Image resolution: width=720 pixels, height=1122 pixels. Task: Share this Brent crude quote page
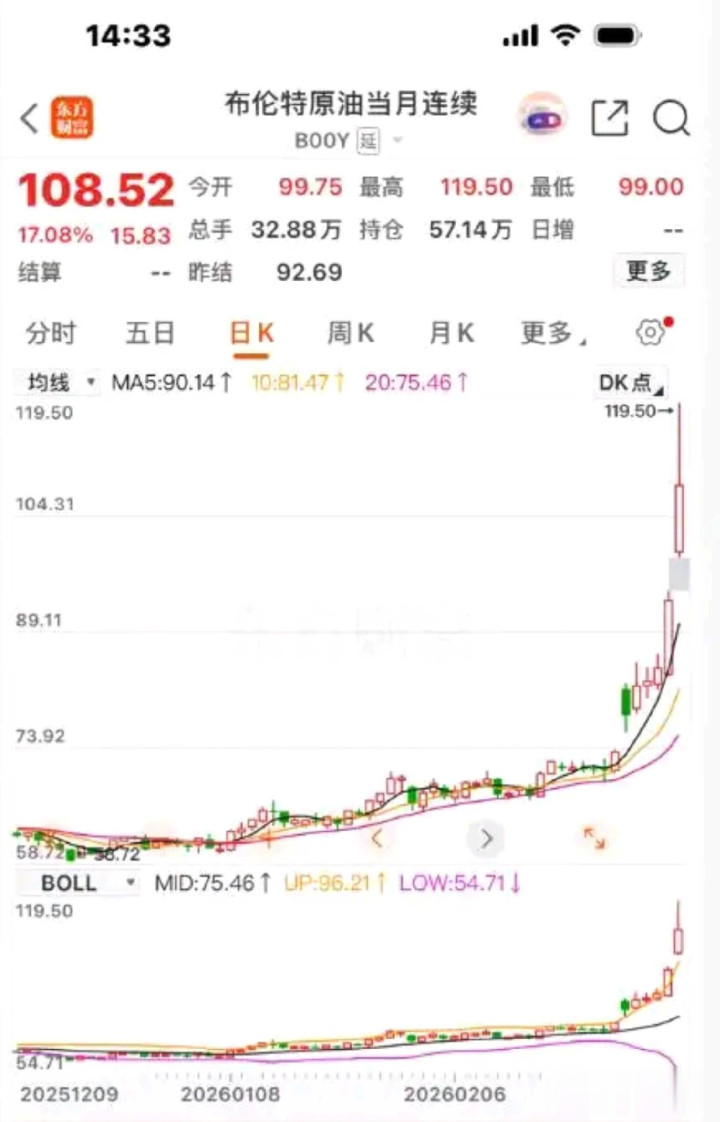click(609, 118)
